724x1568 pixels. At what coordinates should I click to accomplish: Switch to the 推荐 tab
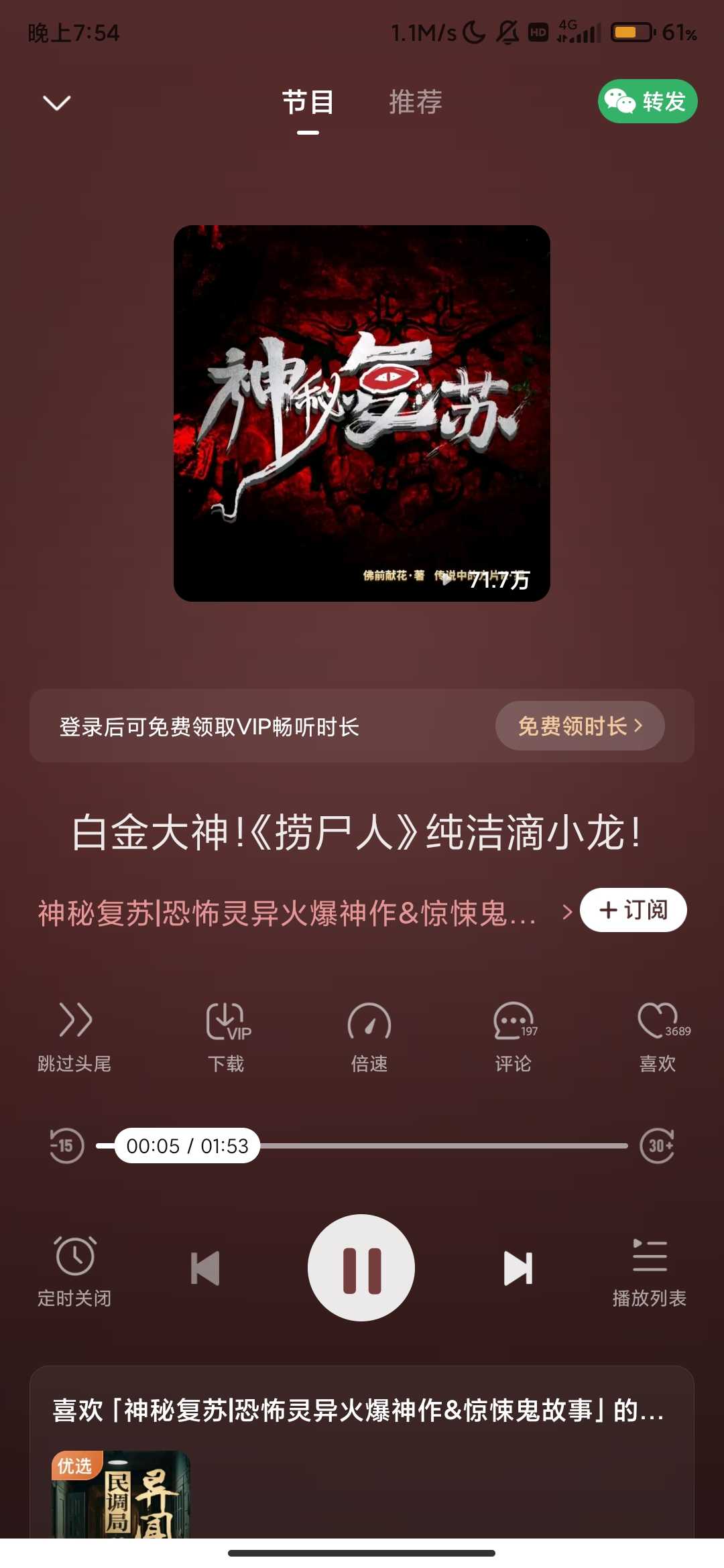[416, 103]
